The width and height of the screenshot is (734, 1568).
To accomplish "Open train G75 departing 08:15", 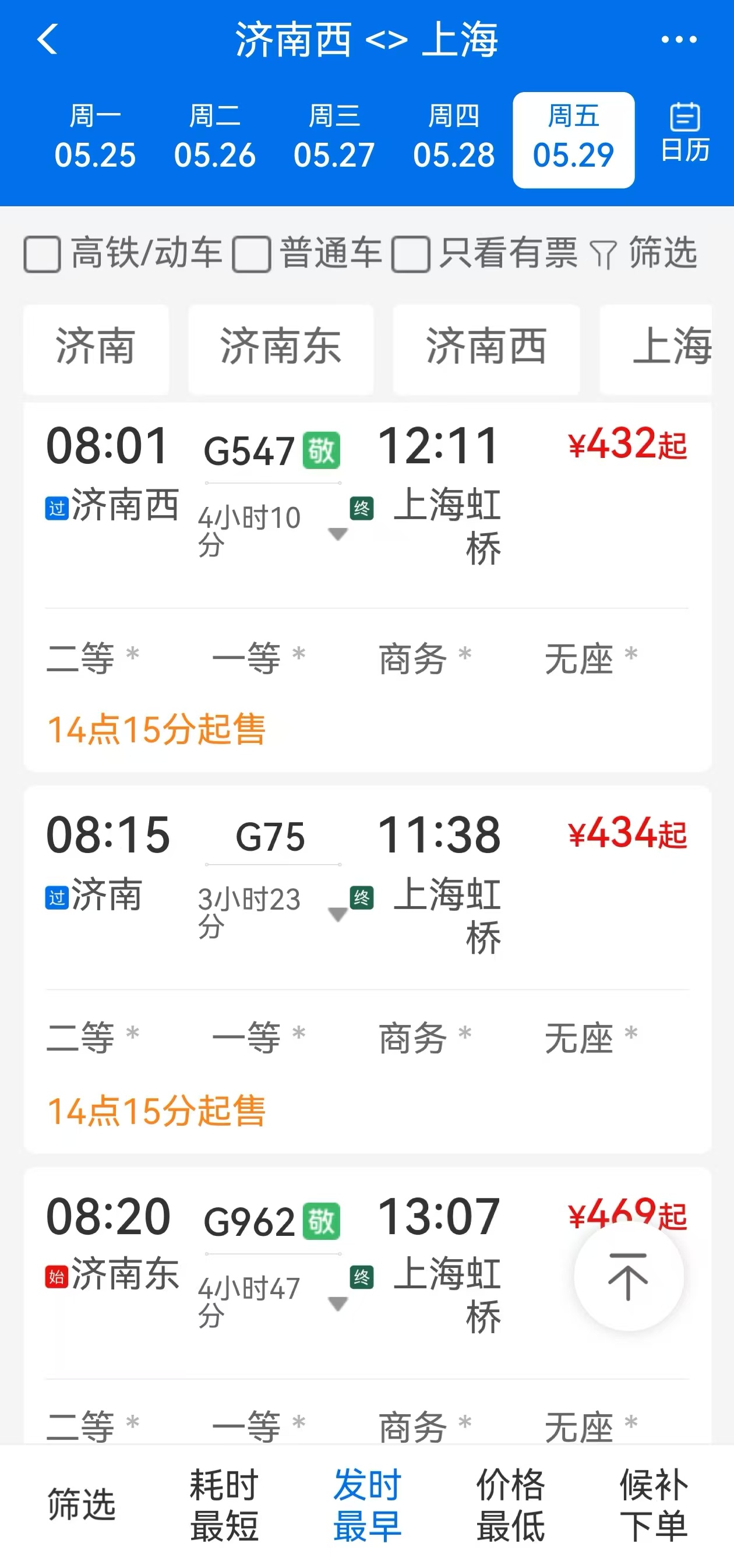I will click(367, 969).
